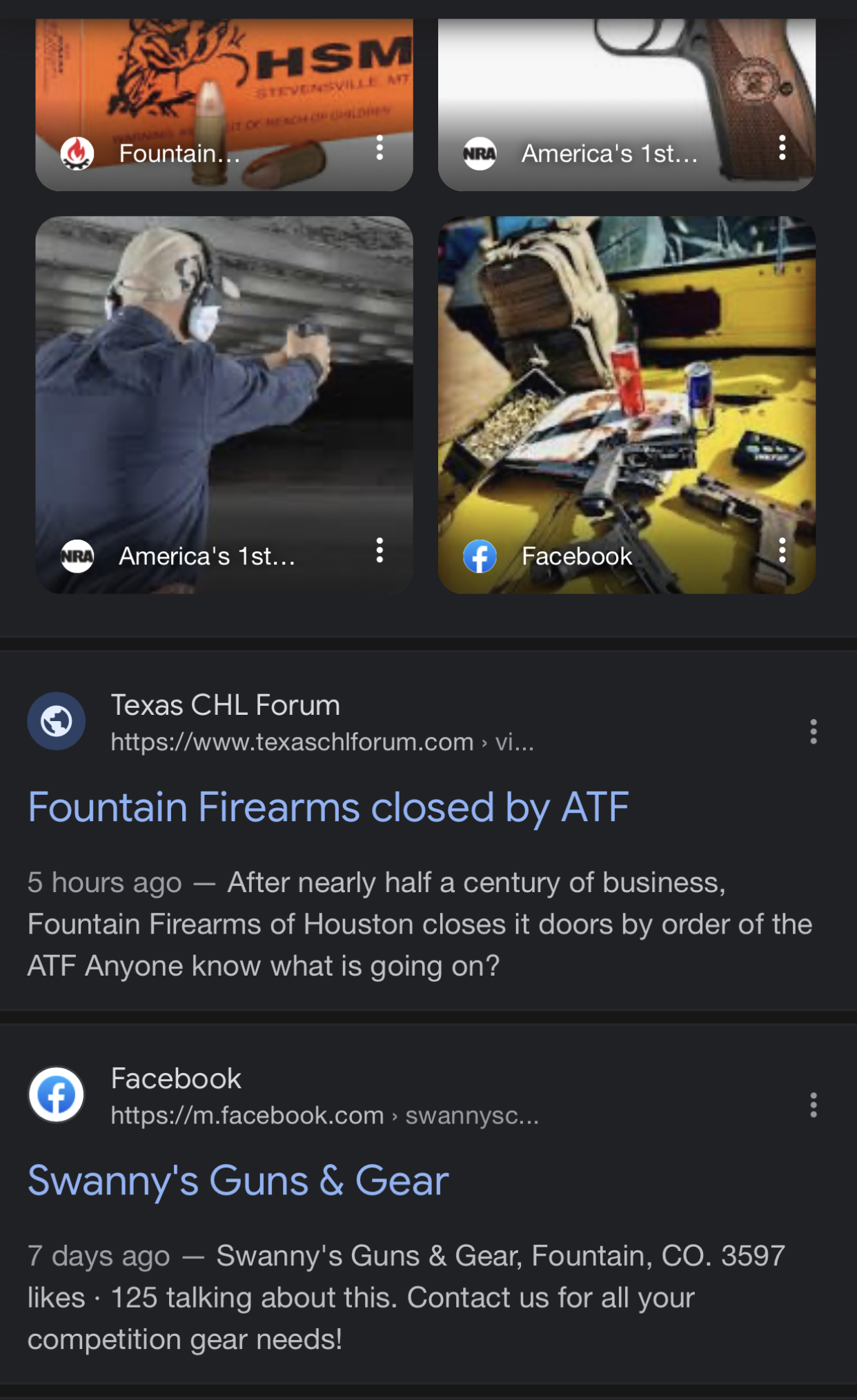Open options for the America's 1st pistol image
Screen dimensions: 857x1400
tap(782, 148)
